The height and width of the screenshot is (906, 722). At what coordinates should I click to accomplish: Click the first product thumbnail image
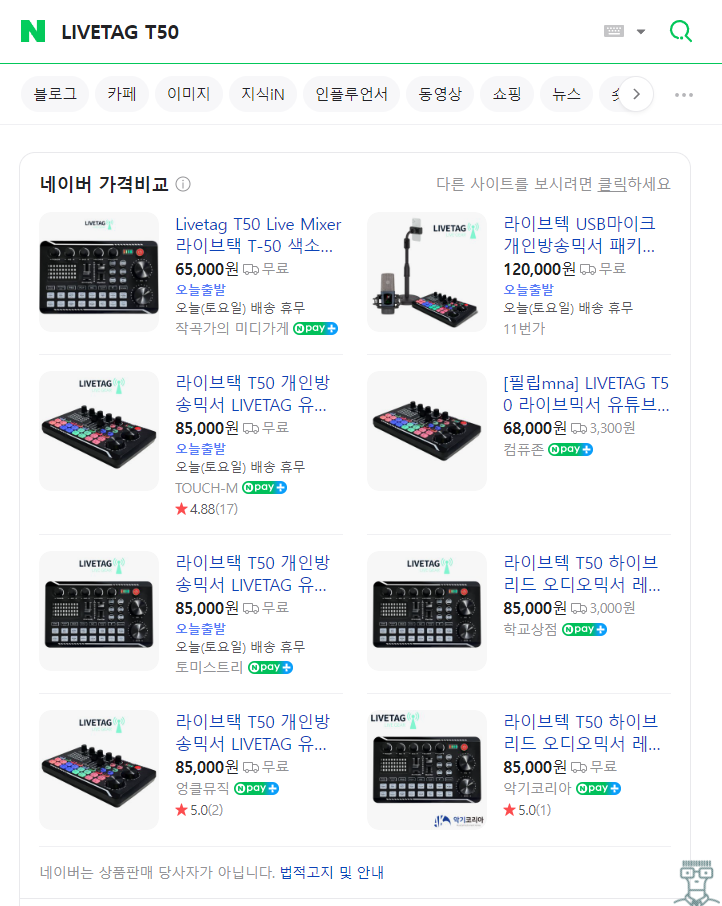[97, 269]
